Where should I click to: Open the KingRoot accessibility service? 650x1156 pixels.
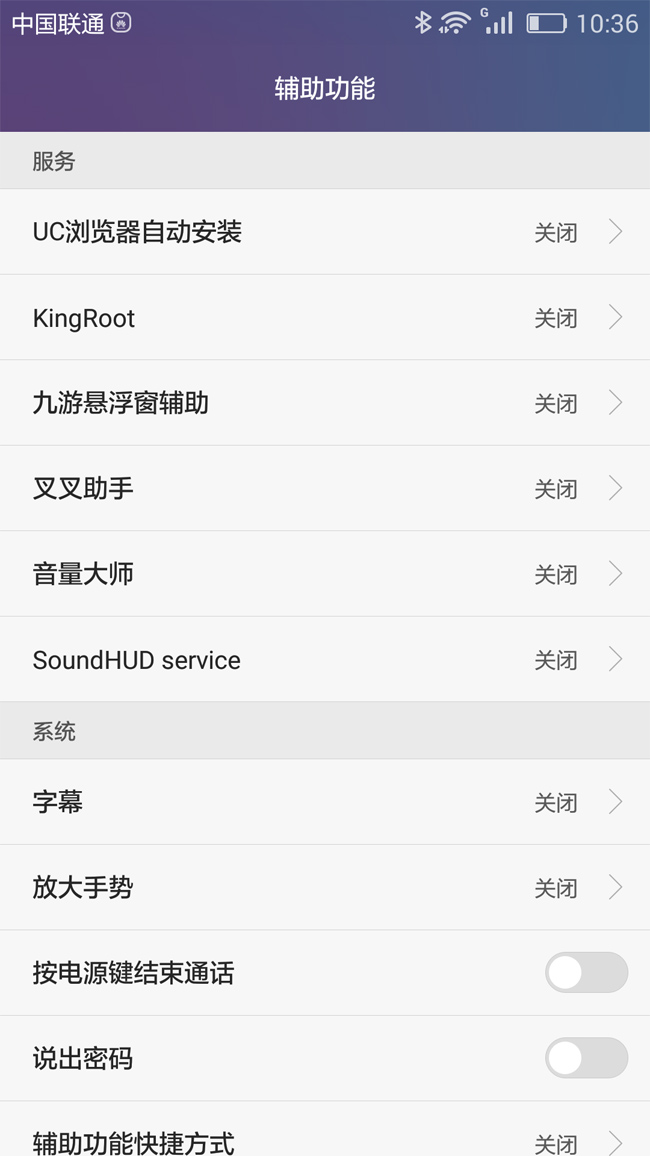(325, 318)
